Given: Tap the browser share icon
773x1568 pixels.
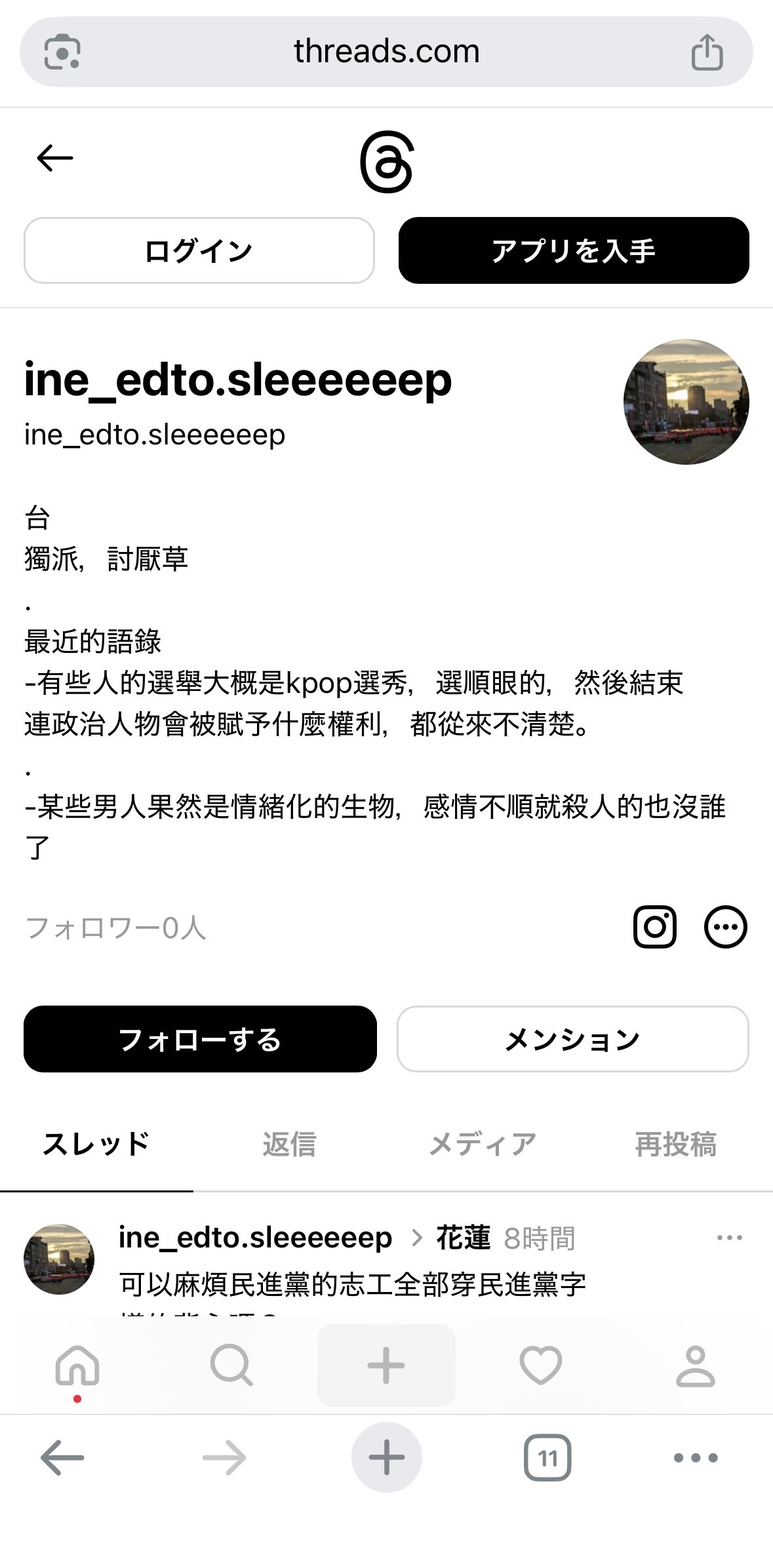Looking at the screenshot, I should click(707, 52).
